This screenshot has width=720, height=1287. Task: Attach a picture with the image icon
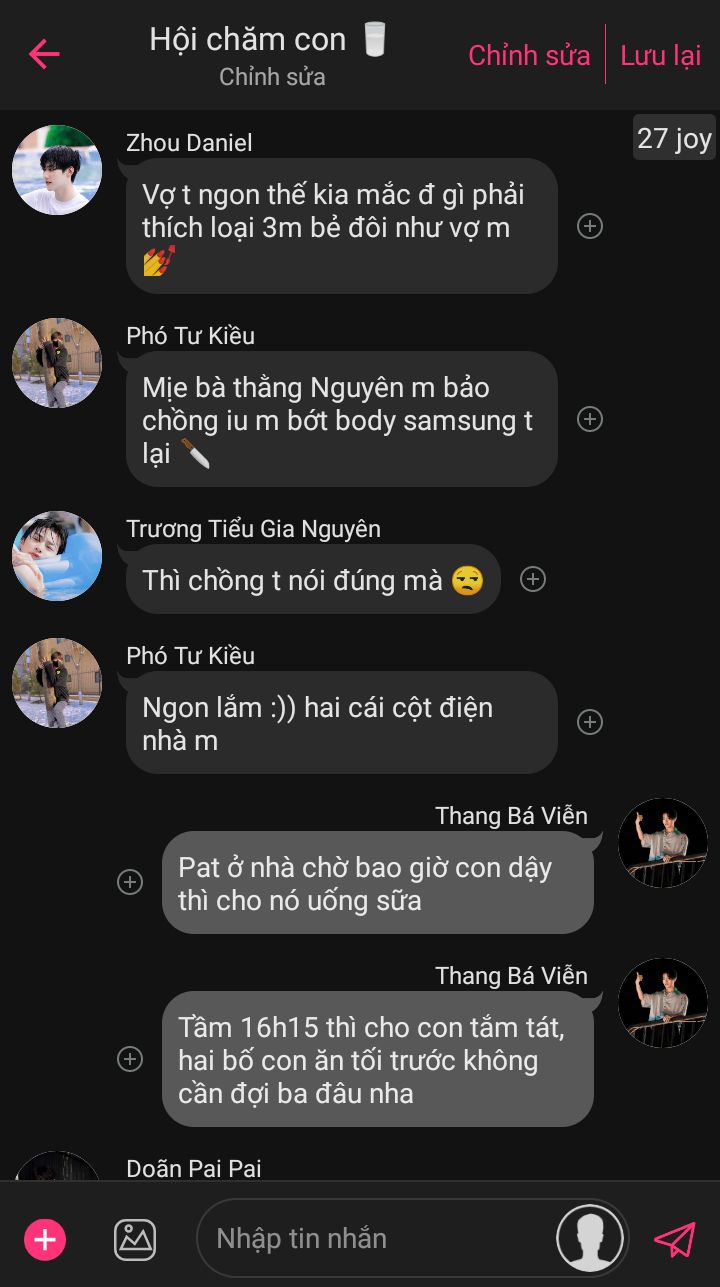pos(135,1240)
